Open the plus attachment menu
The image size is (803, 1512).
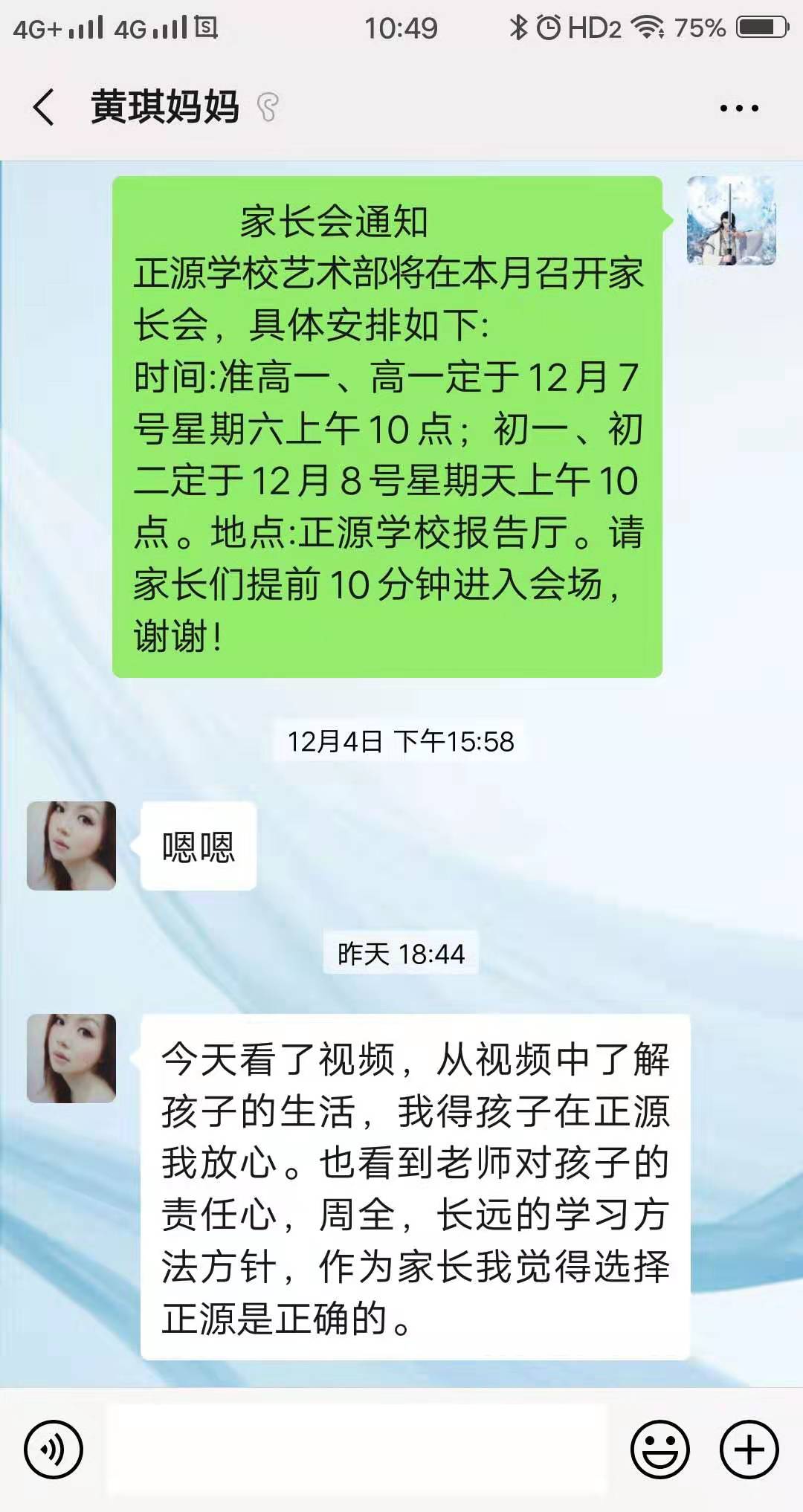point(749,1449)
